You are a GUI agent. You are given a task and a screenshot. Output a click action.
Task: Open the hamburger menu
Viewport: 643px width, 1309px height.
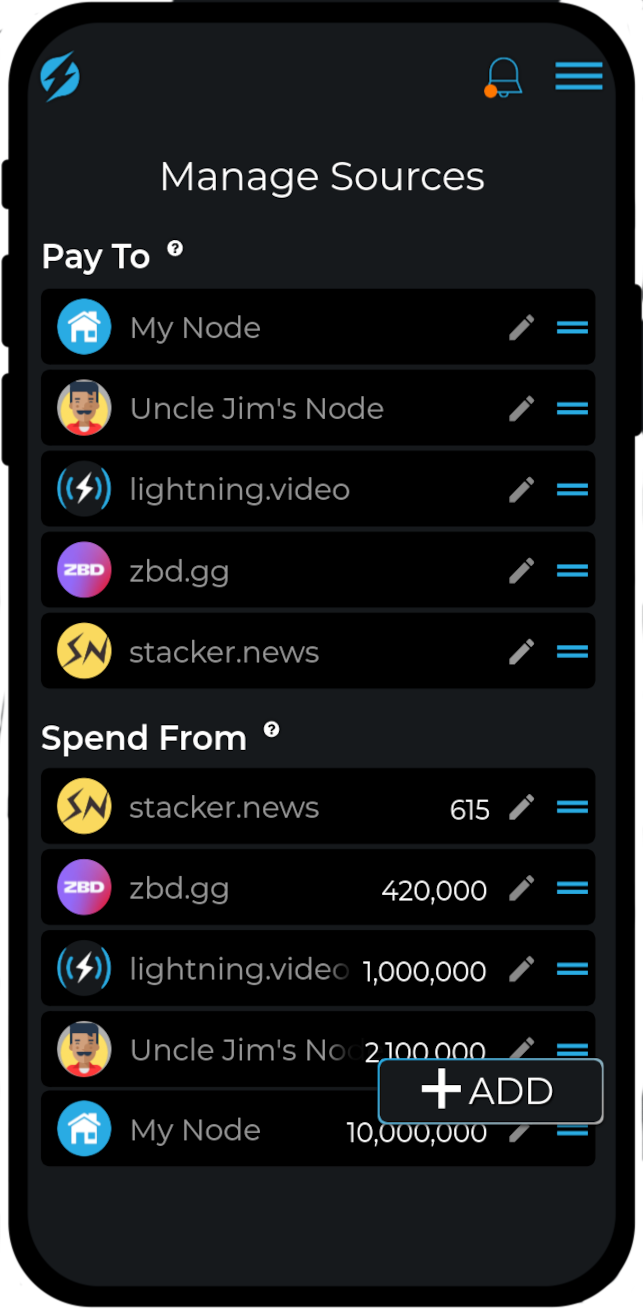579,76
